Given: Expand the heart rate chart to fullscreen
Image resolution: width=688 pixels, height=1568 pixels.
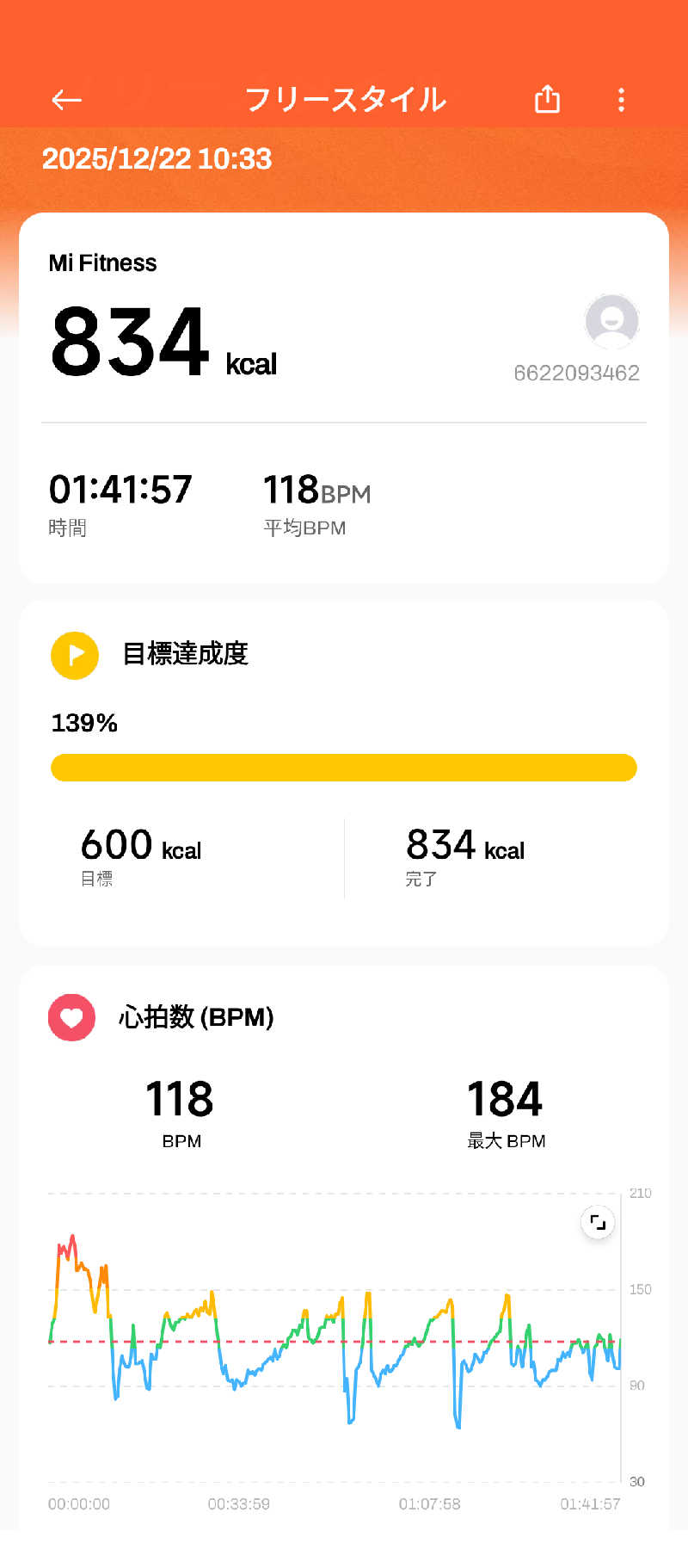Looking at the screenshot, I should (598, 1222).
